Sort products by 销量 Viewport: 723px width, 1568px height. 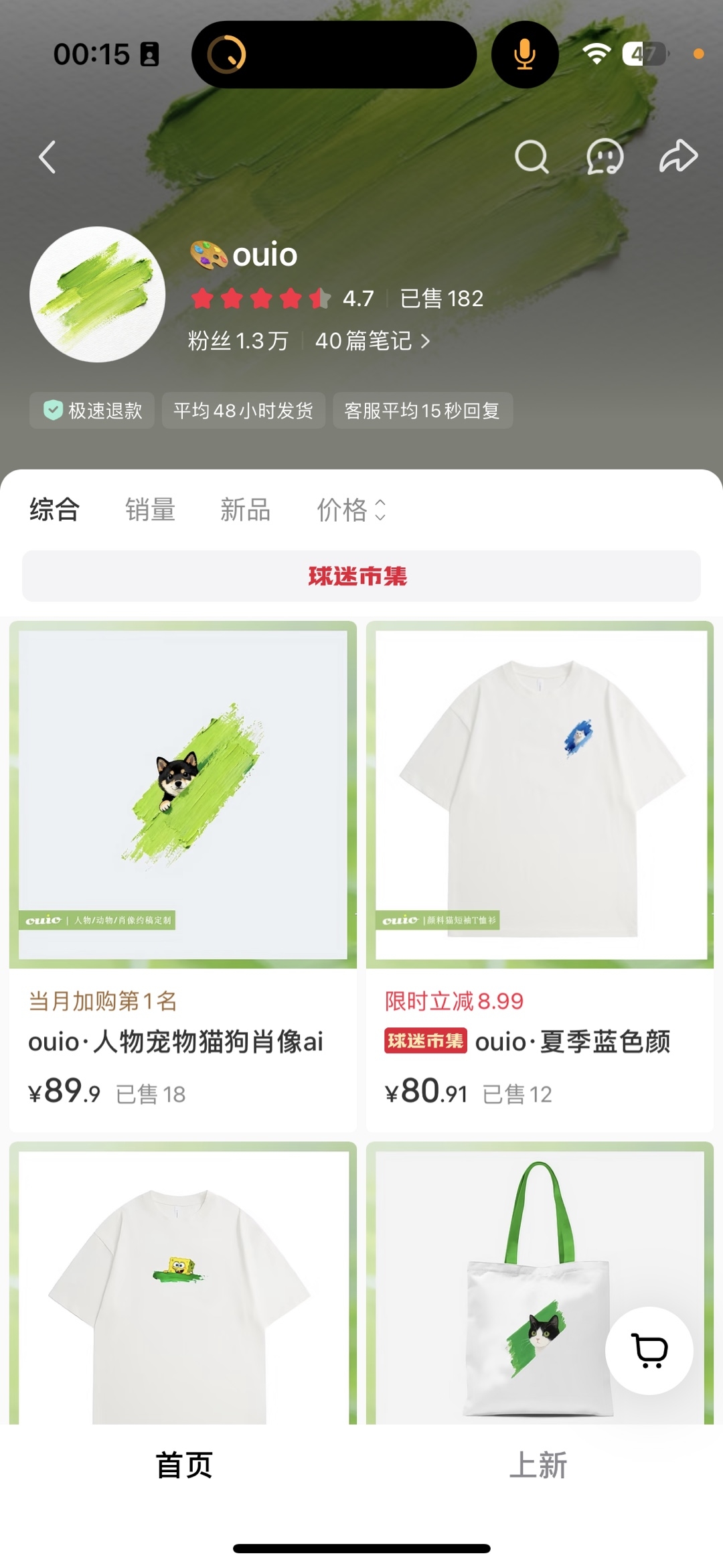coord(150,510)
